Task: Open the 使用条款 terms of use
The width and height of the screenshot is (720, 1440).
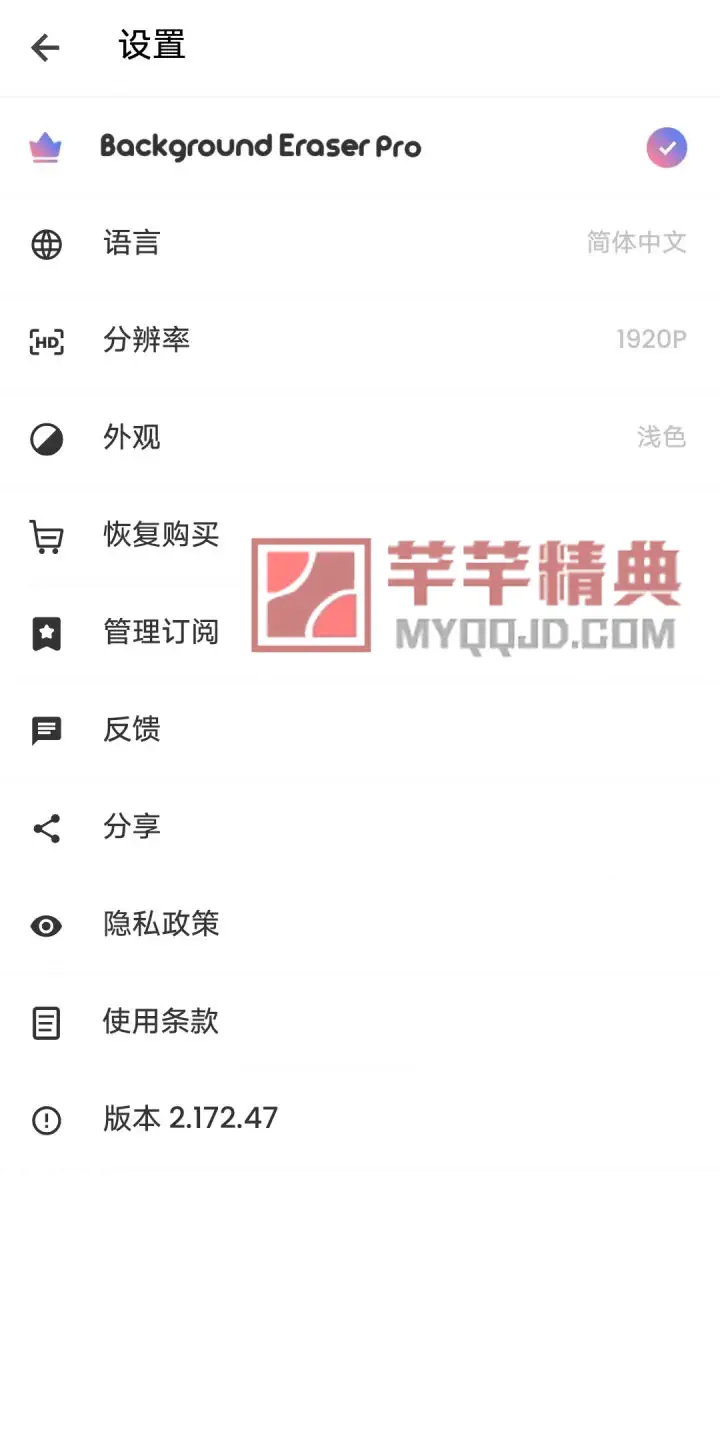Action: (x=360, y=1021)
